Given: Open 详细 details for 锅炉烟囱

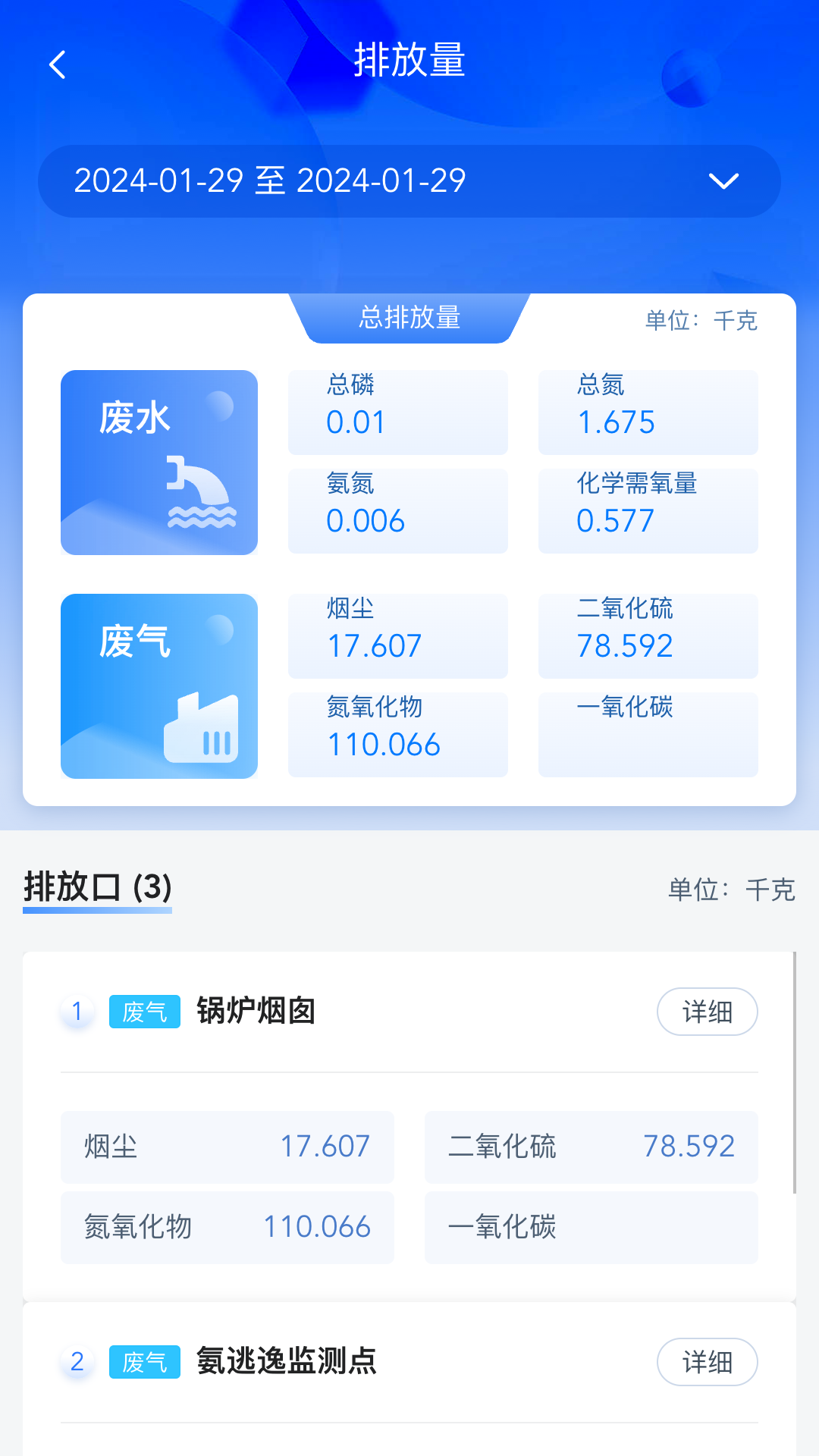Looking at the screenshot, I should click(x=707, y=1012).
